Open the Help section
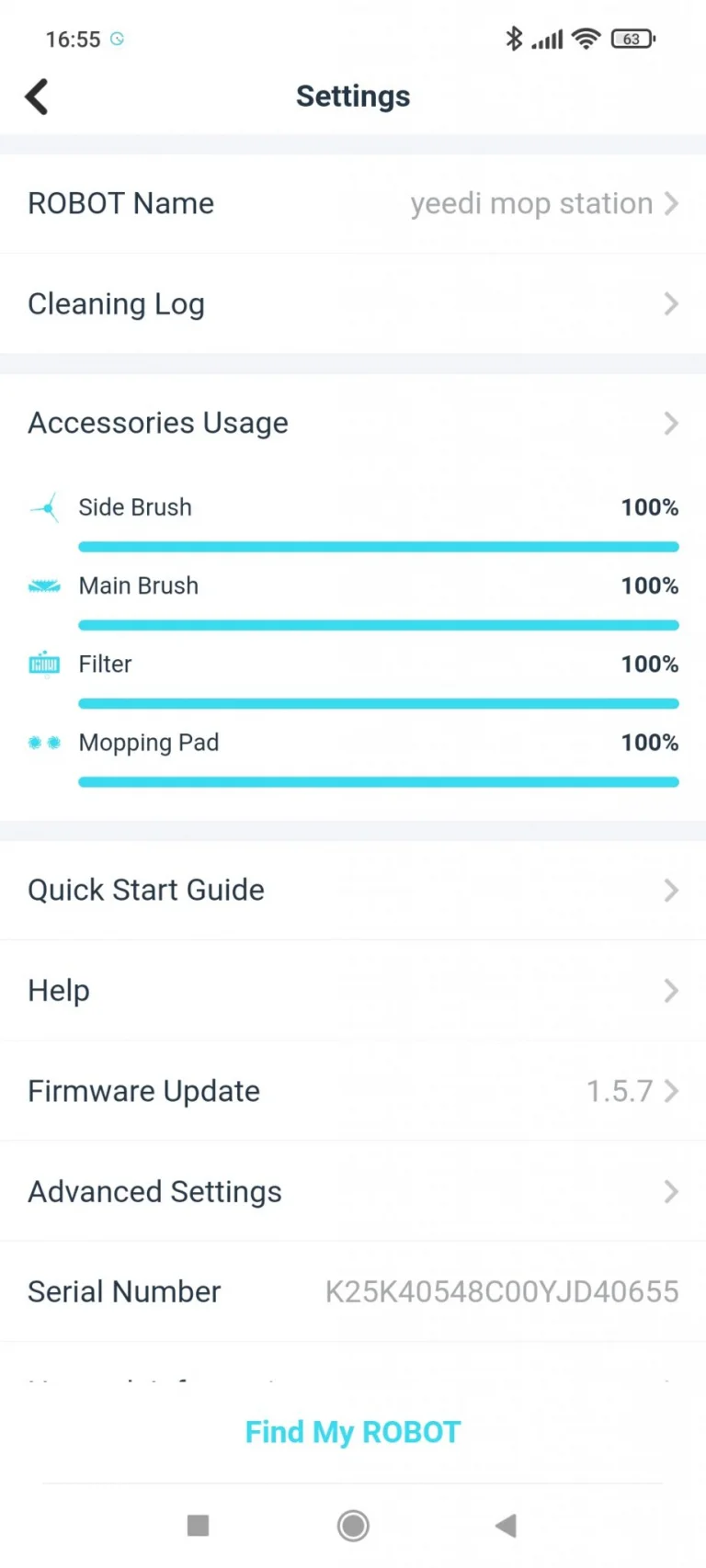706x1568 pixels. 353,991
